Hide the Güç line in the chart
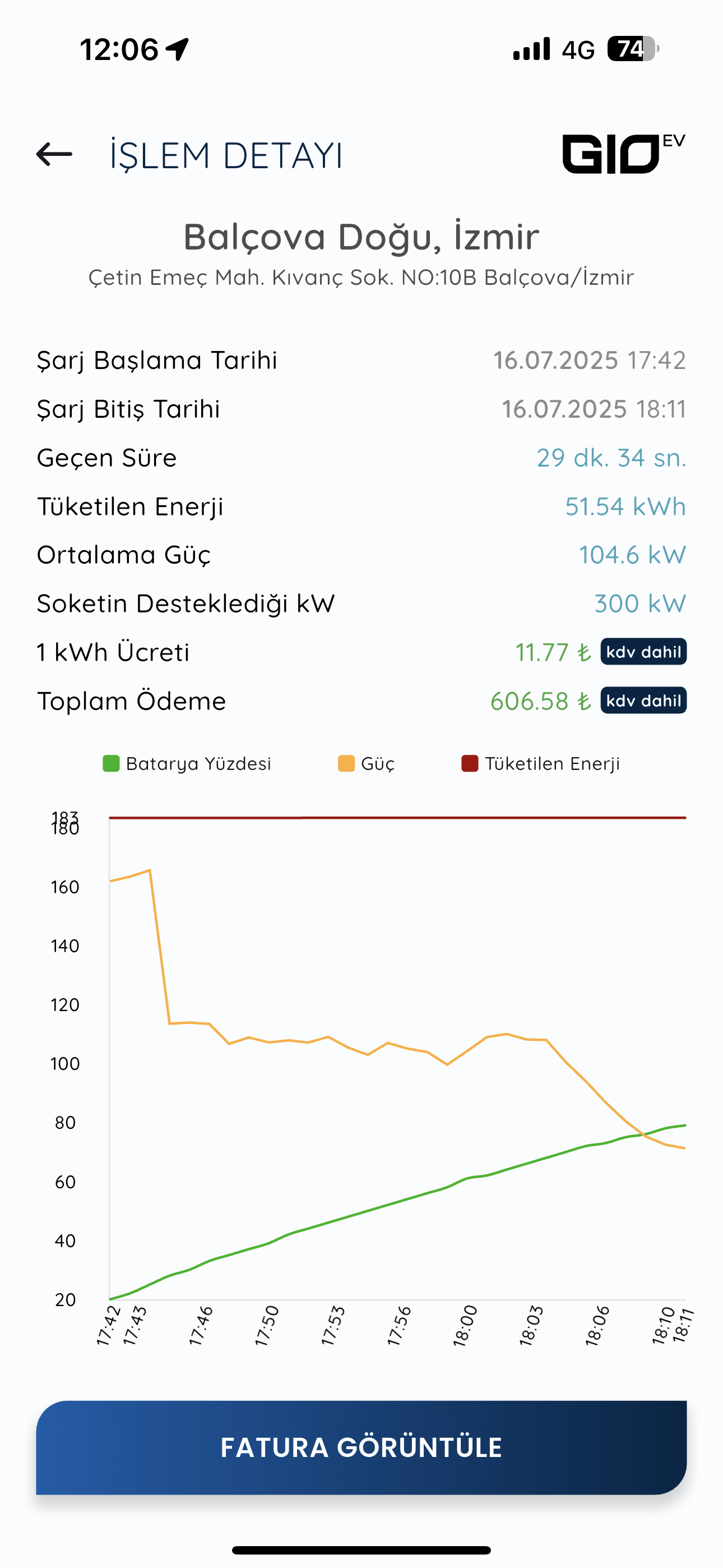Image resolution: width=723 pixels, height=1568 pixels. (x=367, y=763)
